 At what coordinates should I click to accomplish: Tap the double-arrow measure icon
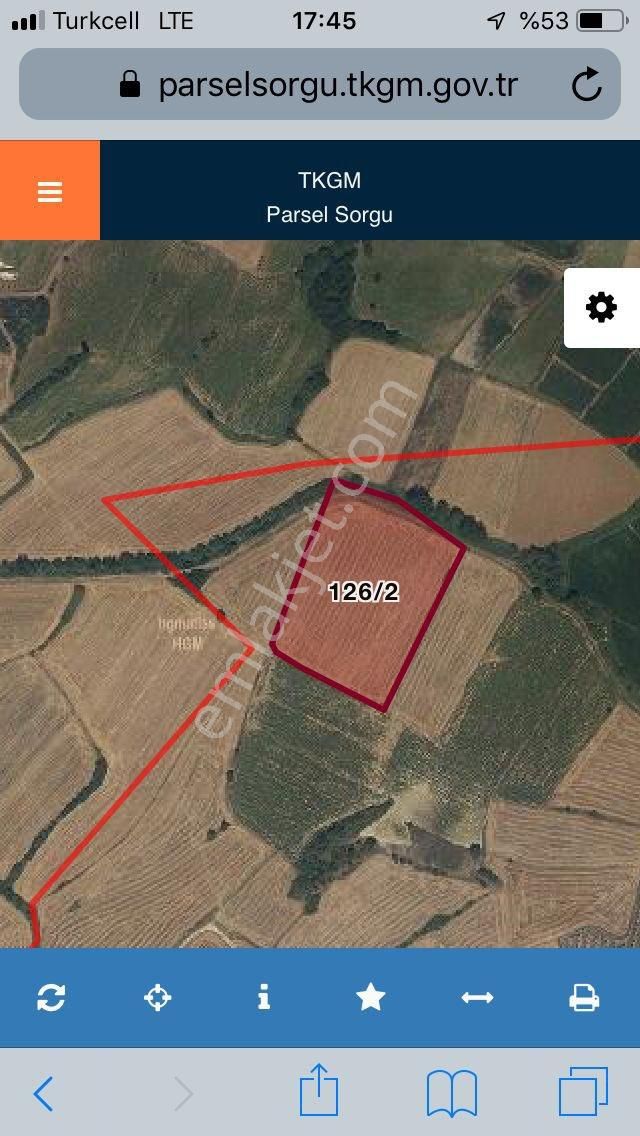pyautogui.click(x=477, y=997)
